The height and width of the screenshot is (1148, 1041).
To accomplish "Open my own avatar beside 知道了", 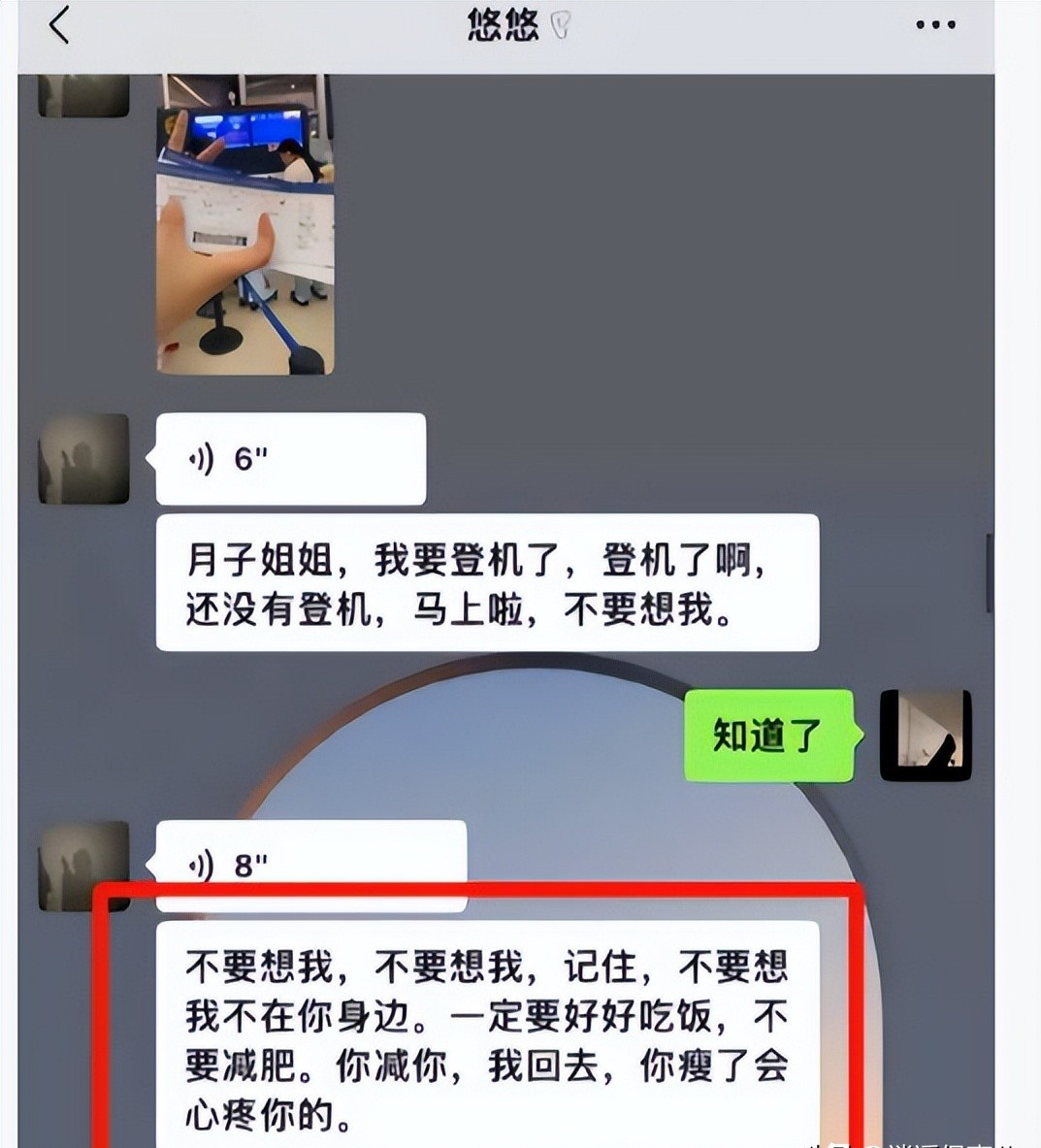I will [x=925, y=736].
